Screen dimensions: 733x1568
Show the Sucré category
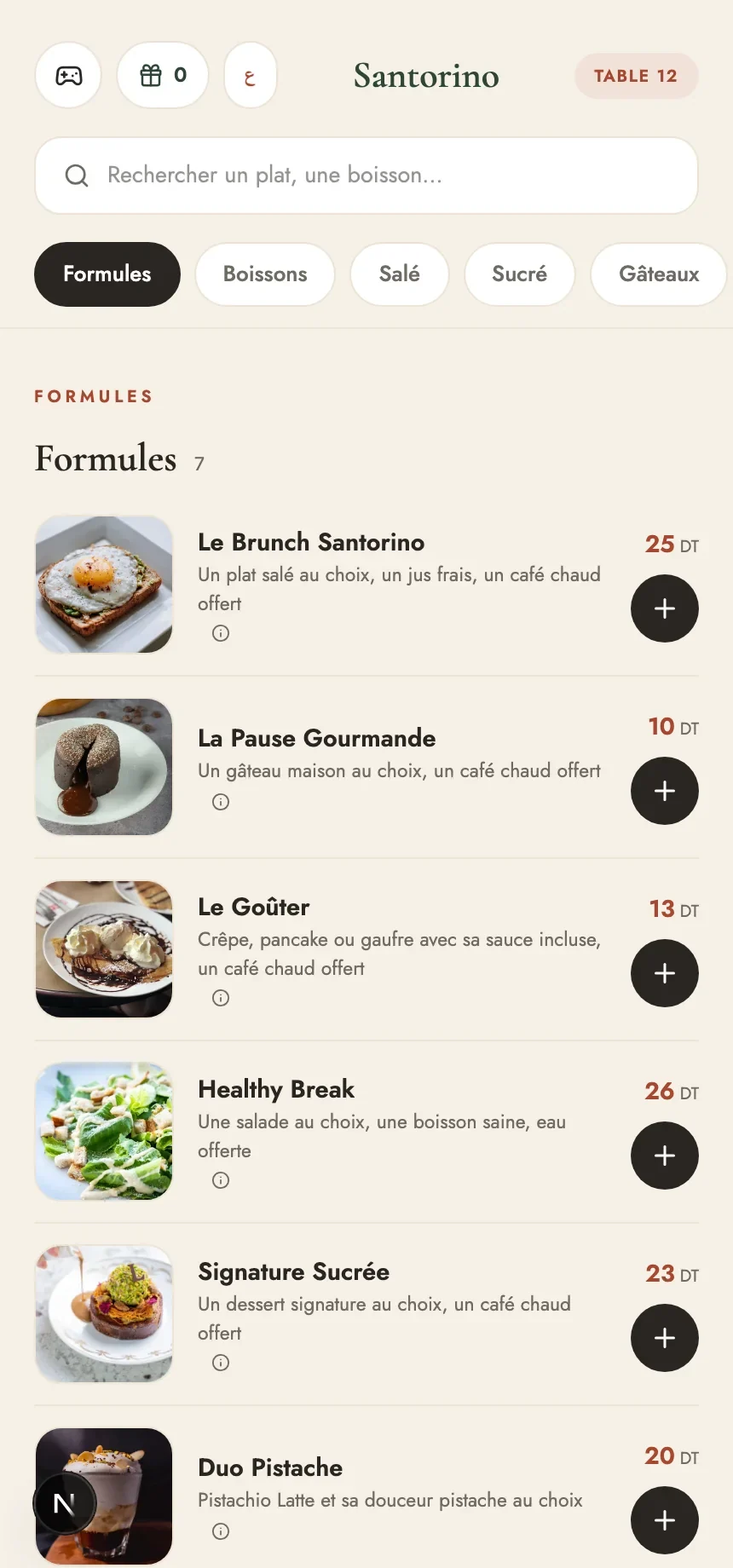(520, 274)
